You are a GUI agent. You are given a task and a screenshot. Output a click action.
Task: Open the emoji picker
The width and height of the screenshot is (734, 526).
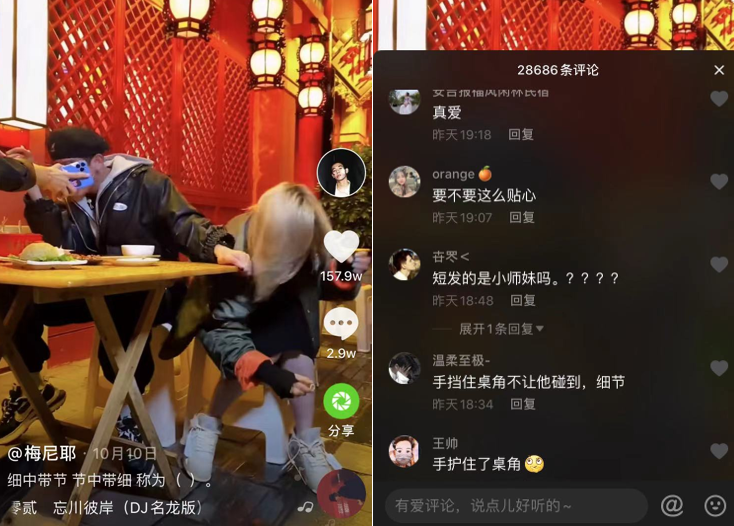click(714, 506)
